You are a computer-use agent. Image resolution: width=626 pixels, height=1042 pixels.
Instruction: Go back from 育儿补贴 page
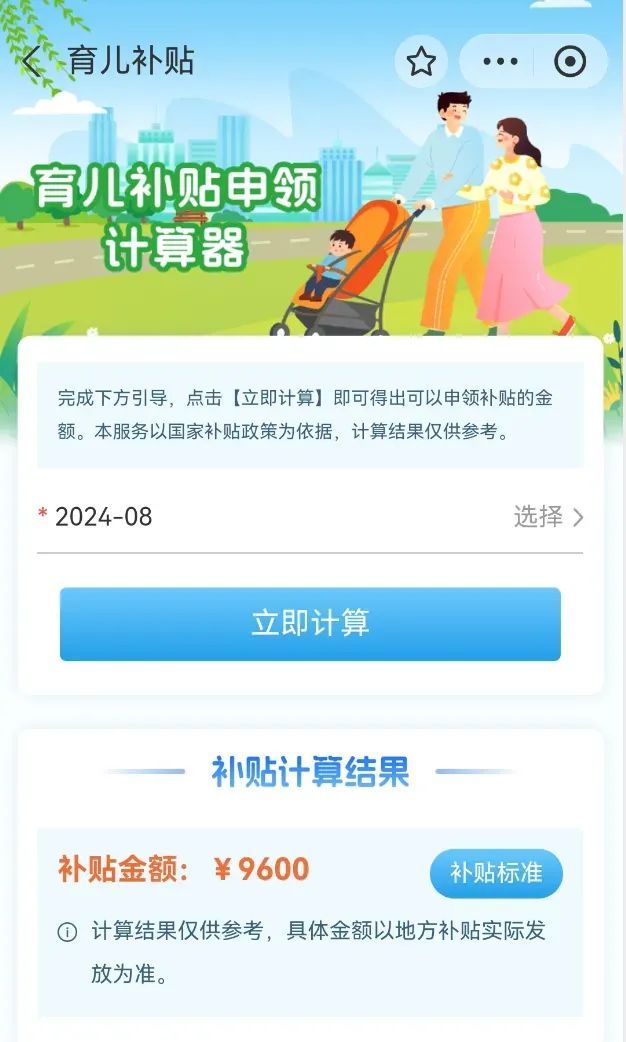[x=32, y=62]
